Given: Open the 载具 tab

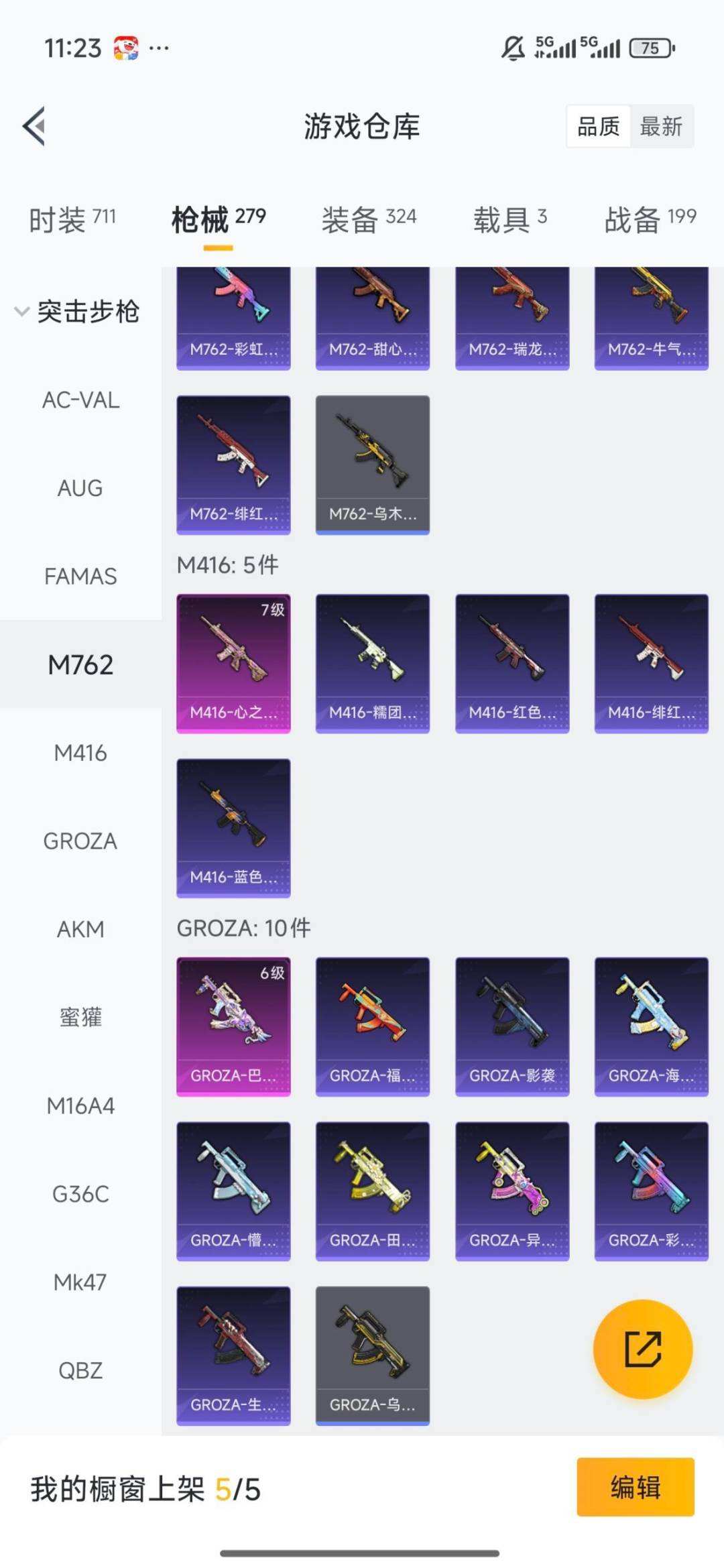Looking at the screenshot, I should 510,219.
